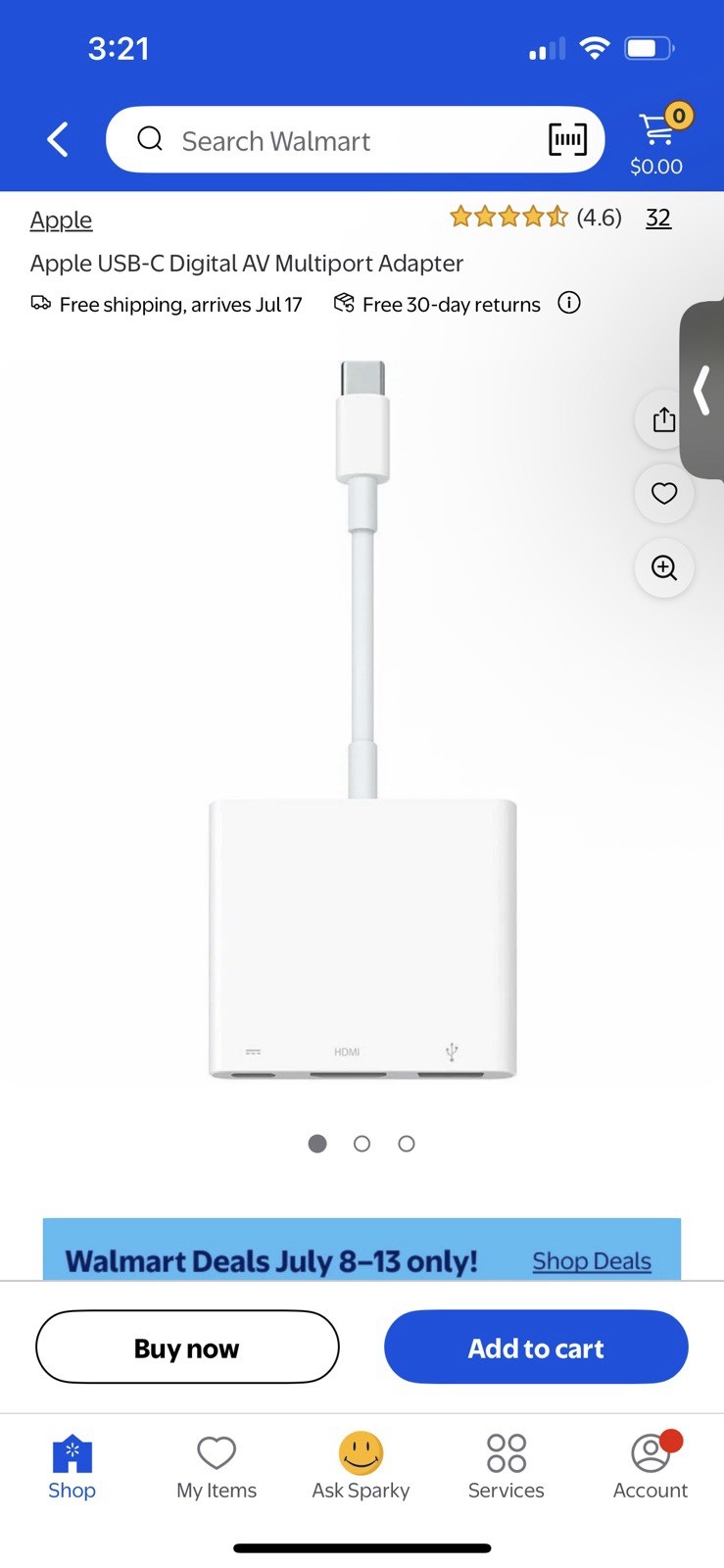Open the barcode scanner
The image size is (724, 1568).
click(567, 140)
